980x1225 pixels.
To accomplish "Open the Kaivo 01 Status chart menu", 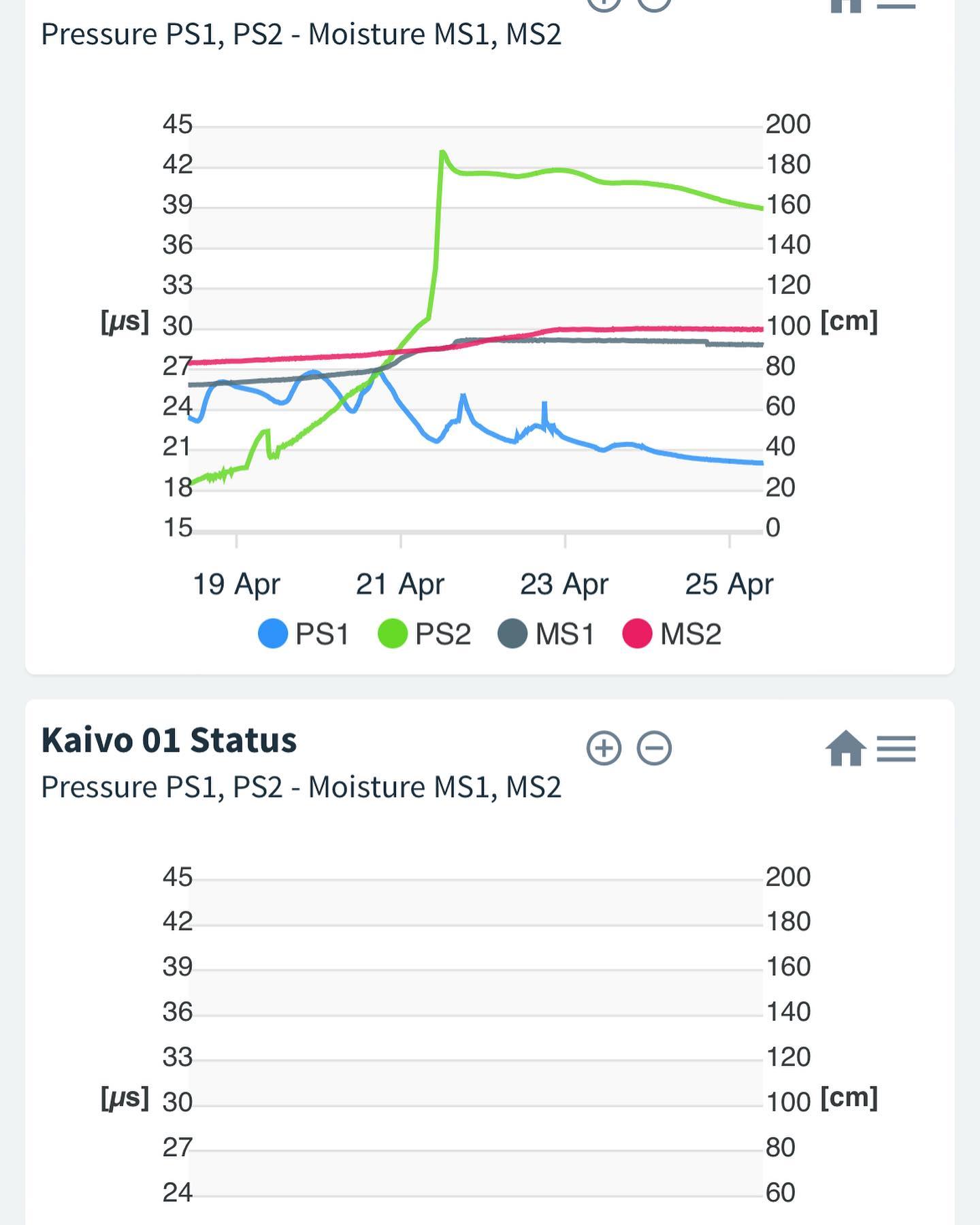I will pyautogui.click(x=896, y=749).
